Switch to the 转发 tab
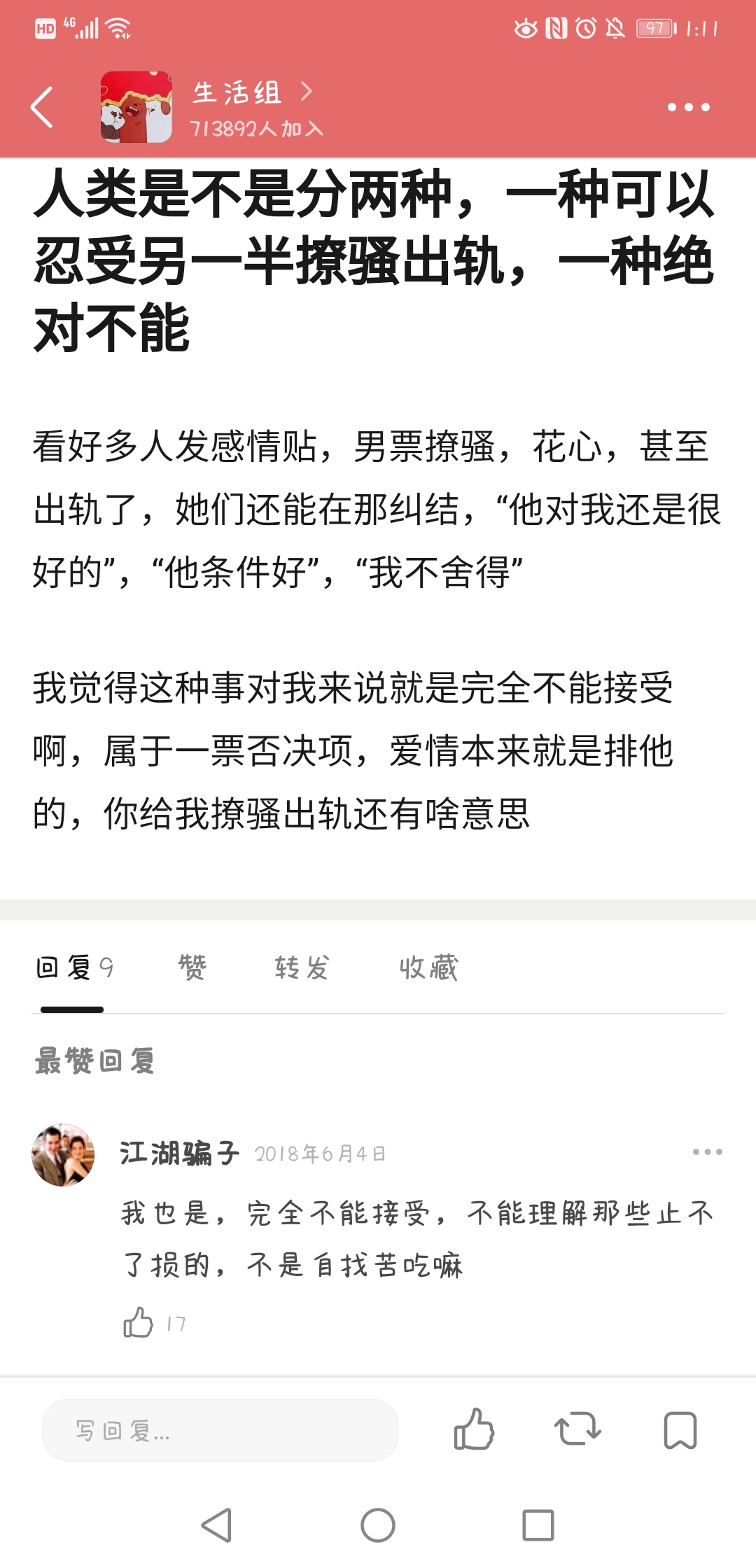The image size is (756, 1568). [x=301, y=968]
